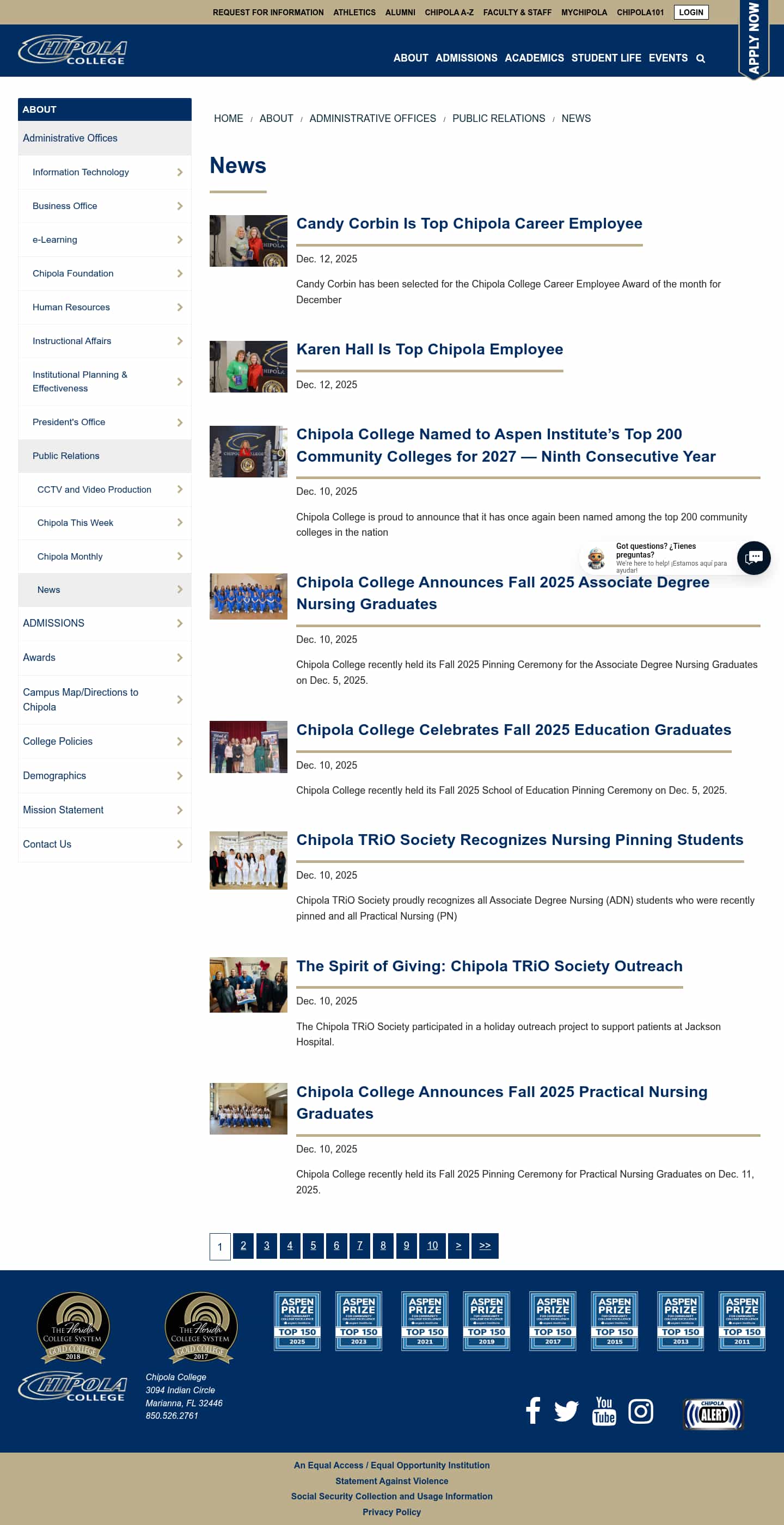This screenshot has height=1525, width=784.
Task: Open the Admissions main menu item
Action: pyautogui.click(x=466, y=58)
